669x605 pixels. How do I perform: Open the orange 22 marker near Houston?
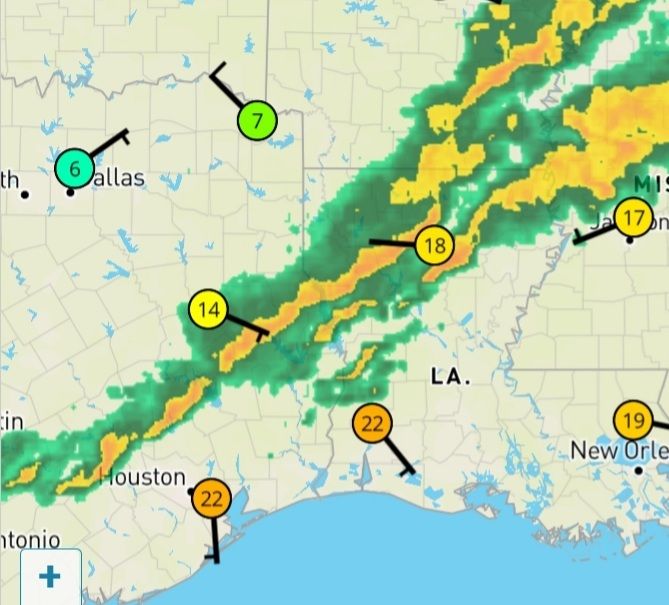coord(212,498)
